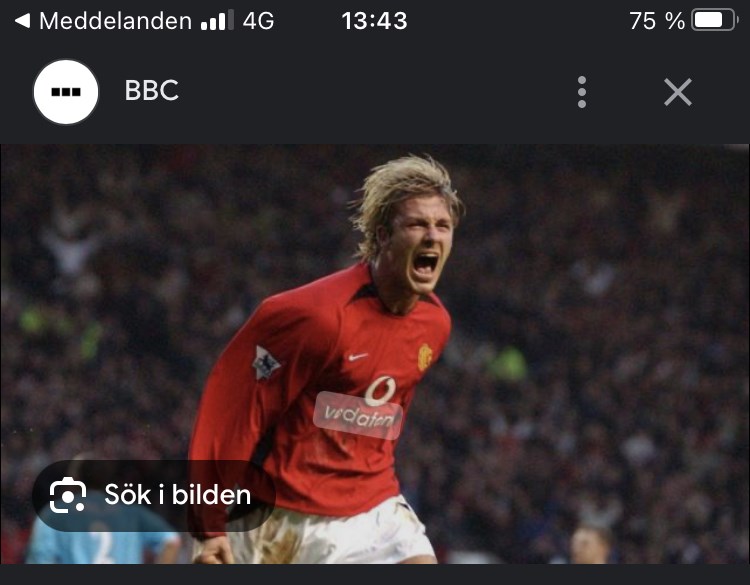
Task: Open the BBC source link
Action: click(151, 91)
